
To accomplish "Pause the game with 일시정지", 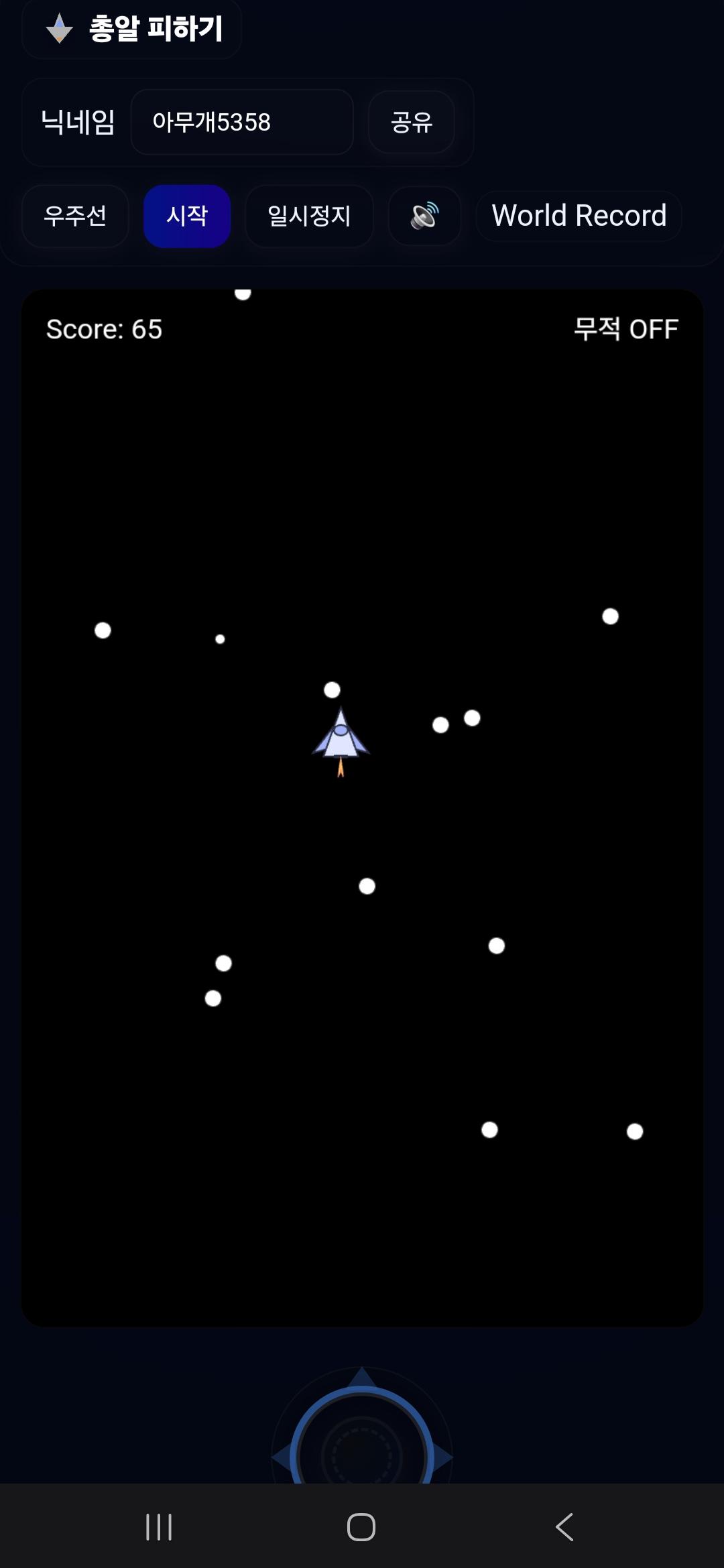I will pos(309,216).
